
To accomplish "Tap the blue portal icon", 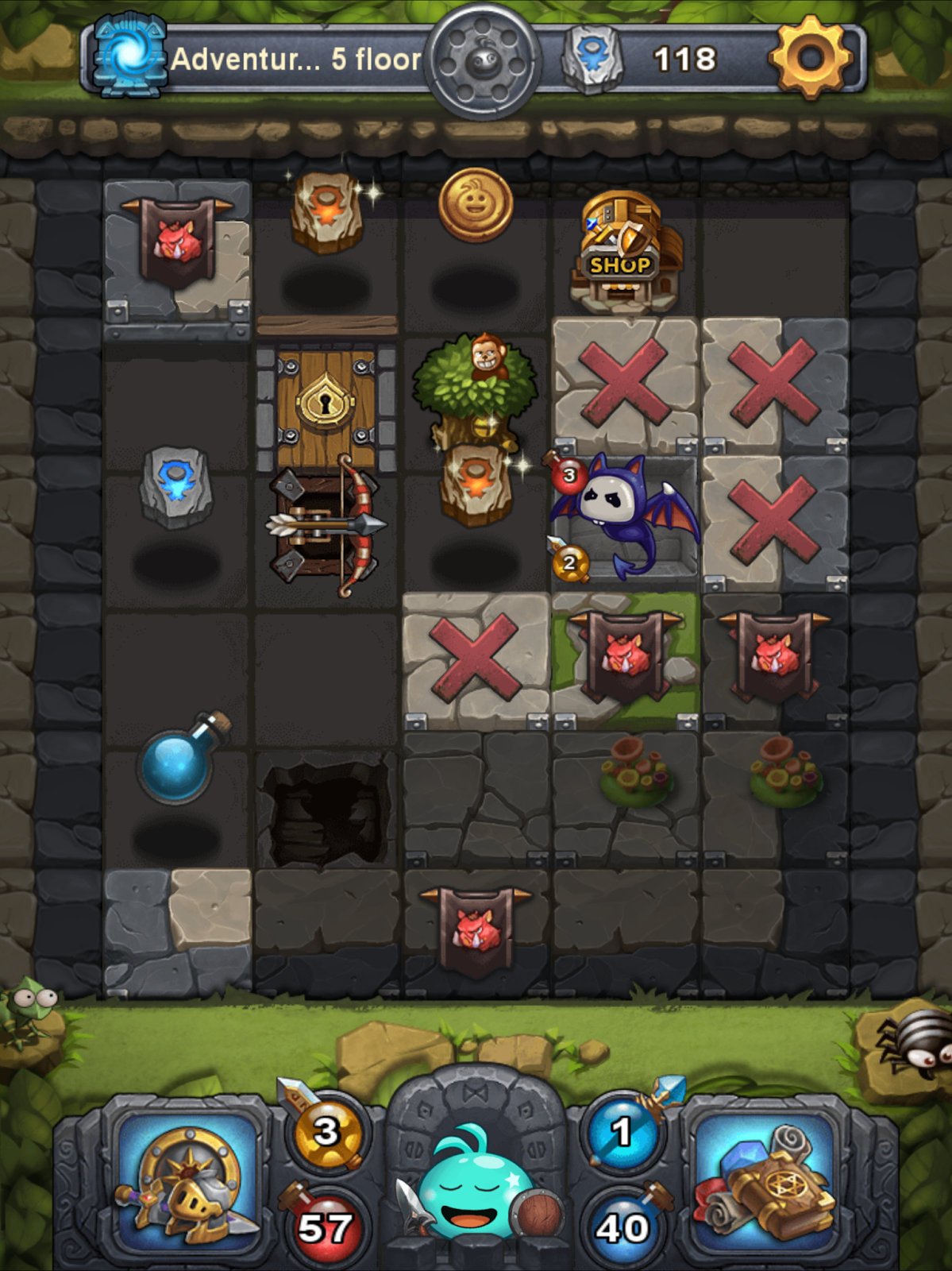I will [x=127, y=57].
